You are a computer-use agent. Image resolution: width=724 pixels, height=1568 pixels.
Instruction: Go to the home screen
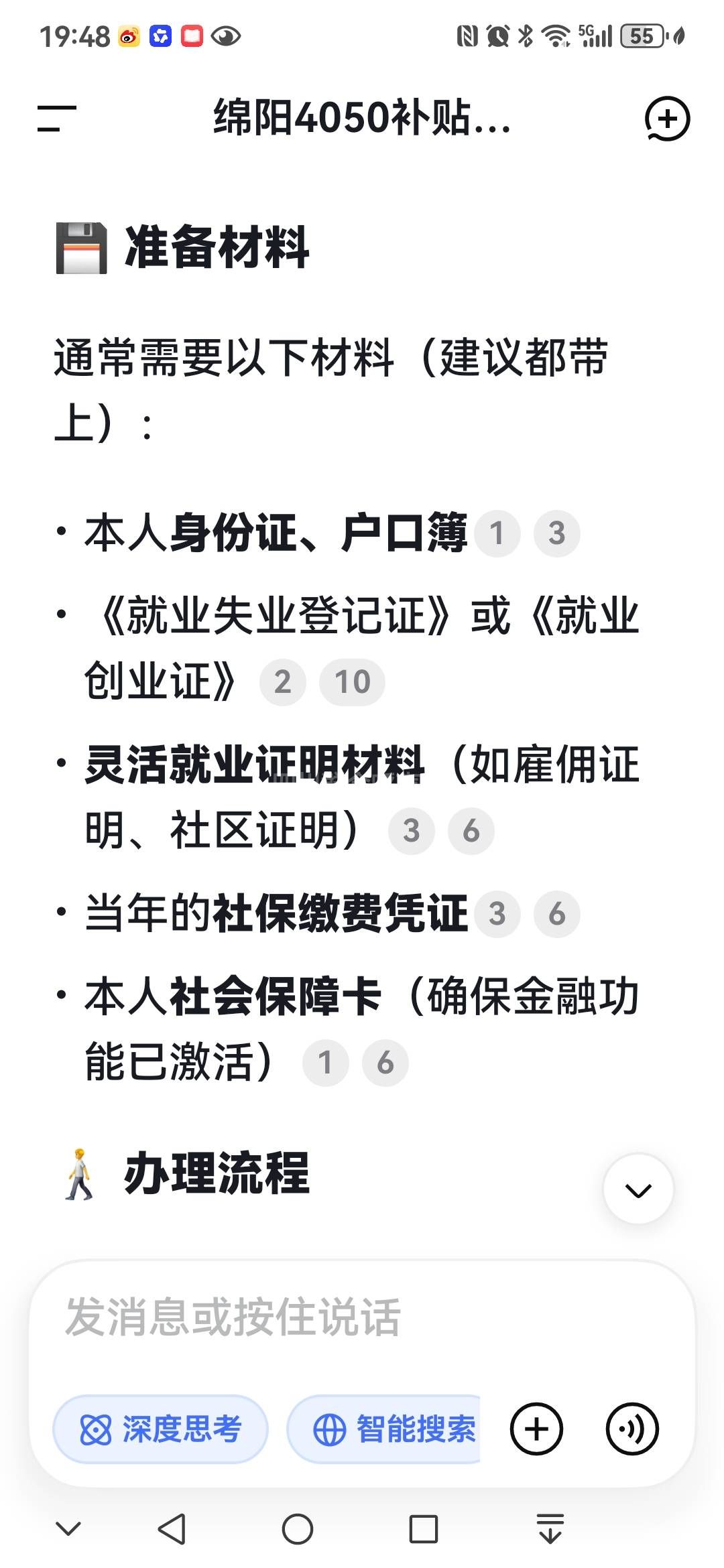[x=298, y=1529]
